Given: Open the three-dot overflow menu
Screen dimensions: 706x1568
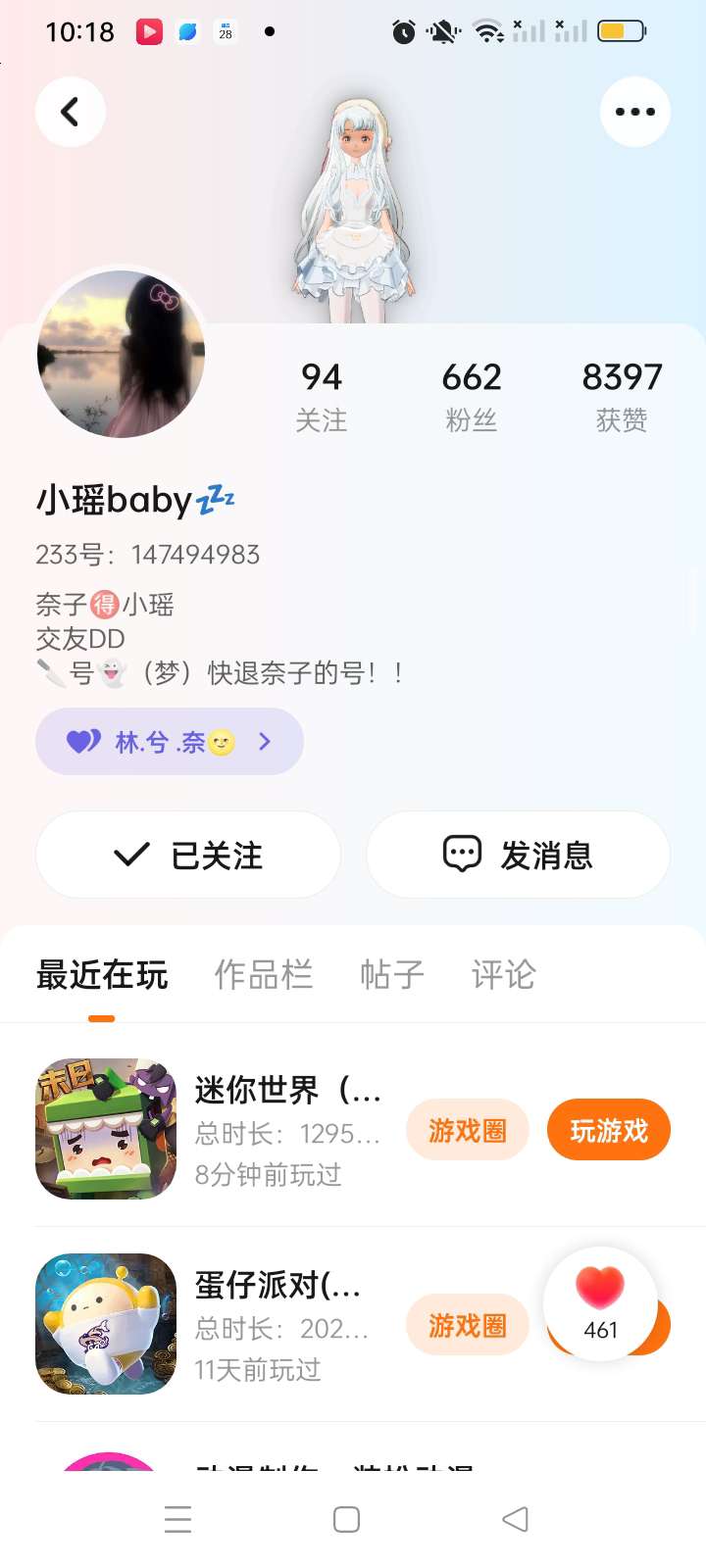Looking at the screenshot, I should click(x=635, y=112).
